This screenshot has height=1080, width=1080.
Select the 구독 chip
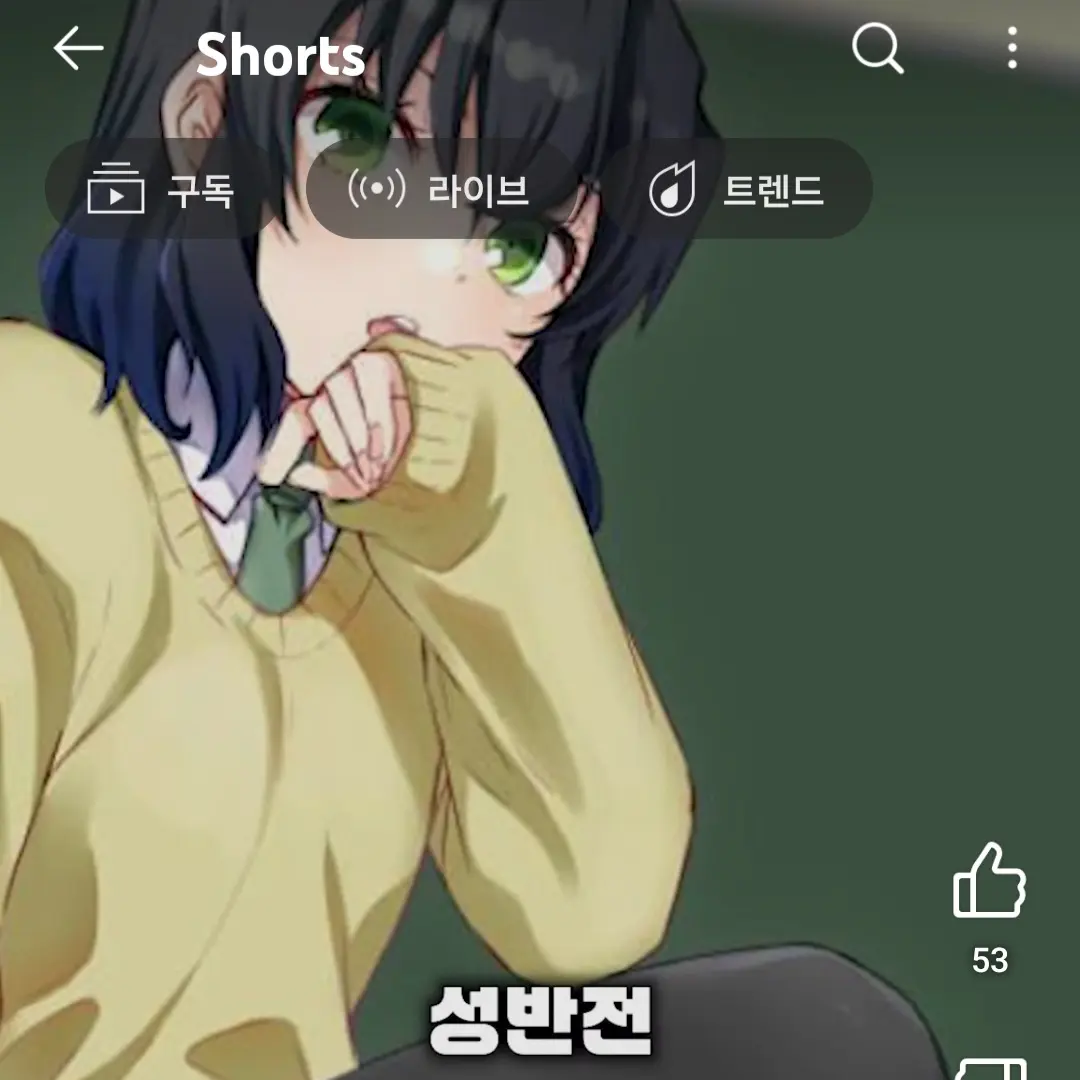[x=162, y=189]
